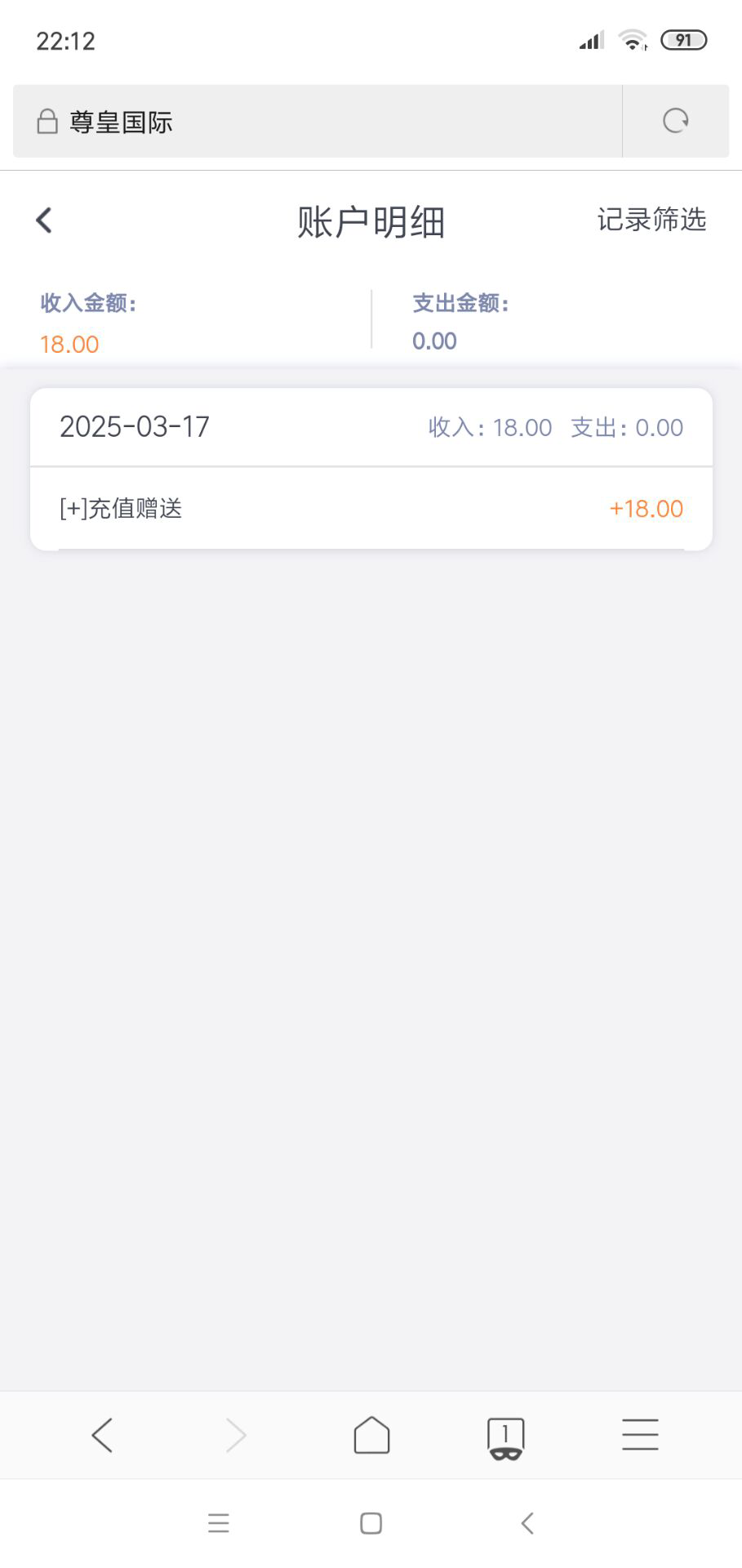Screen dimensions: 742x1568
Task: Go back from 账户明细 page
Action: 44,220
